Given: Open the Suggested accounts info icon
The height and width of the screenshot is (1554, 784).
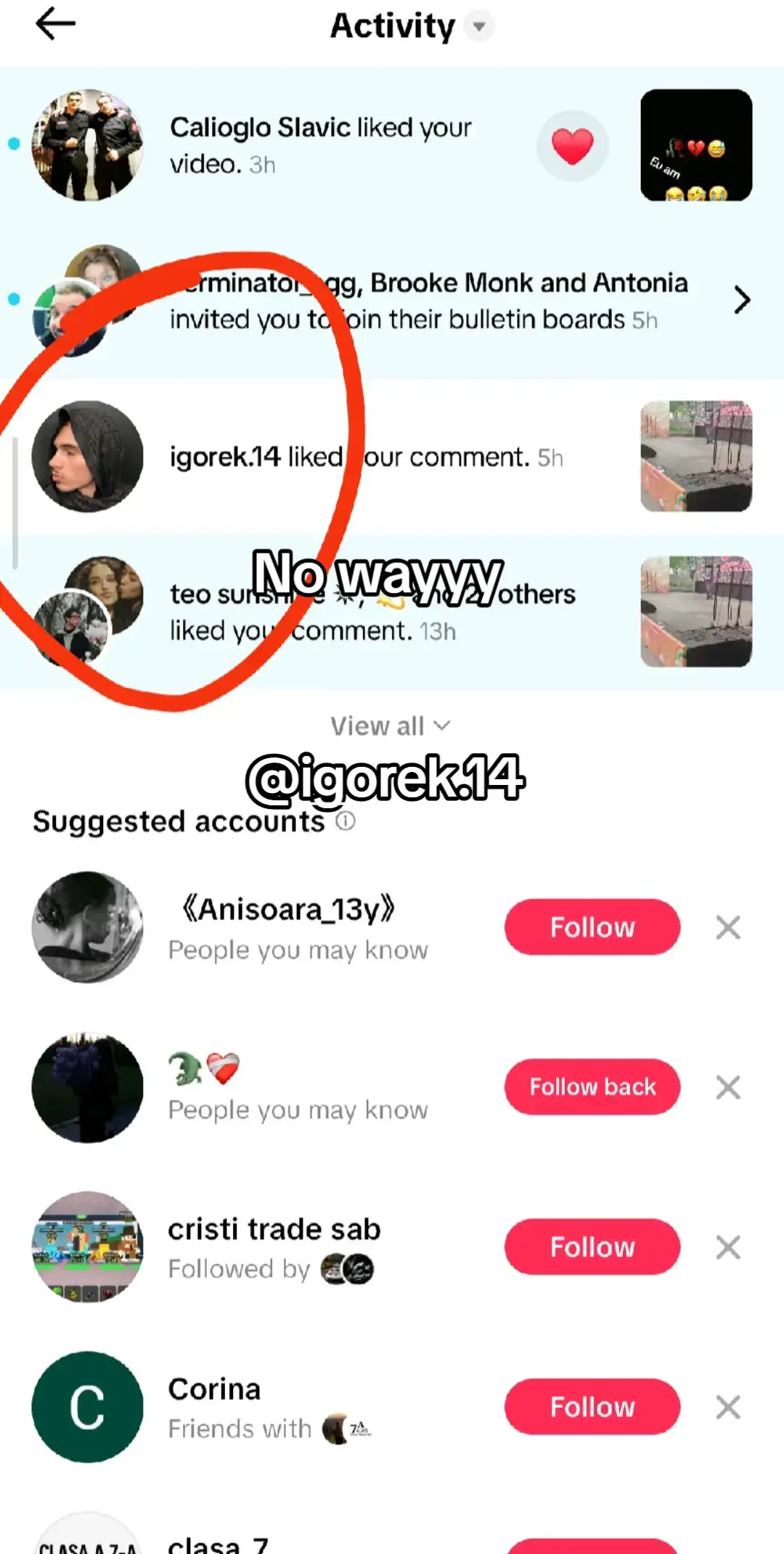Looking at the screenshot, I should coord(346,821).
